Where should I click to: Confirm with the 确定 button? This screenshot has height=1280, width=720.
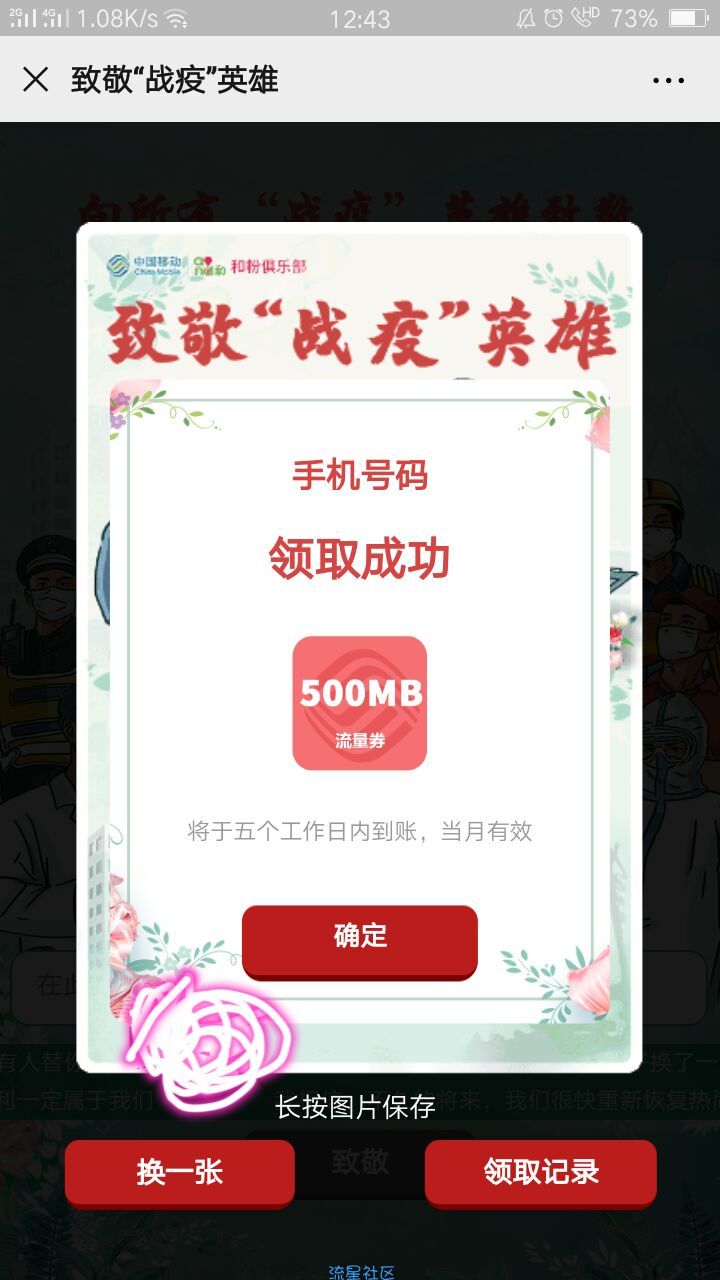(x=360, y=938)
